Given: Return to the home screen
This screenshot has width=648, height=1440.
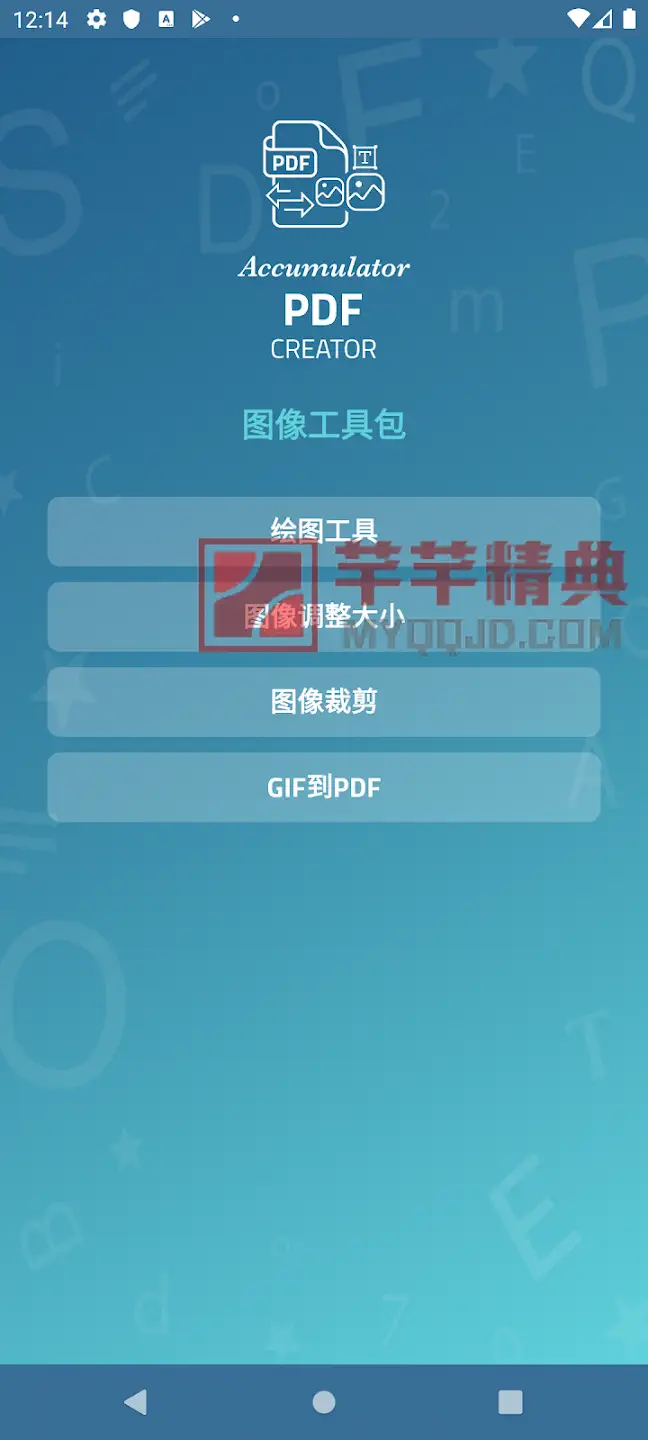Looking at the screenshot, I should coord(324,1402).
